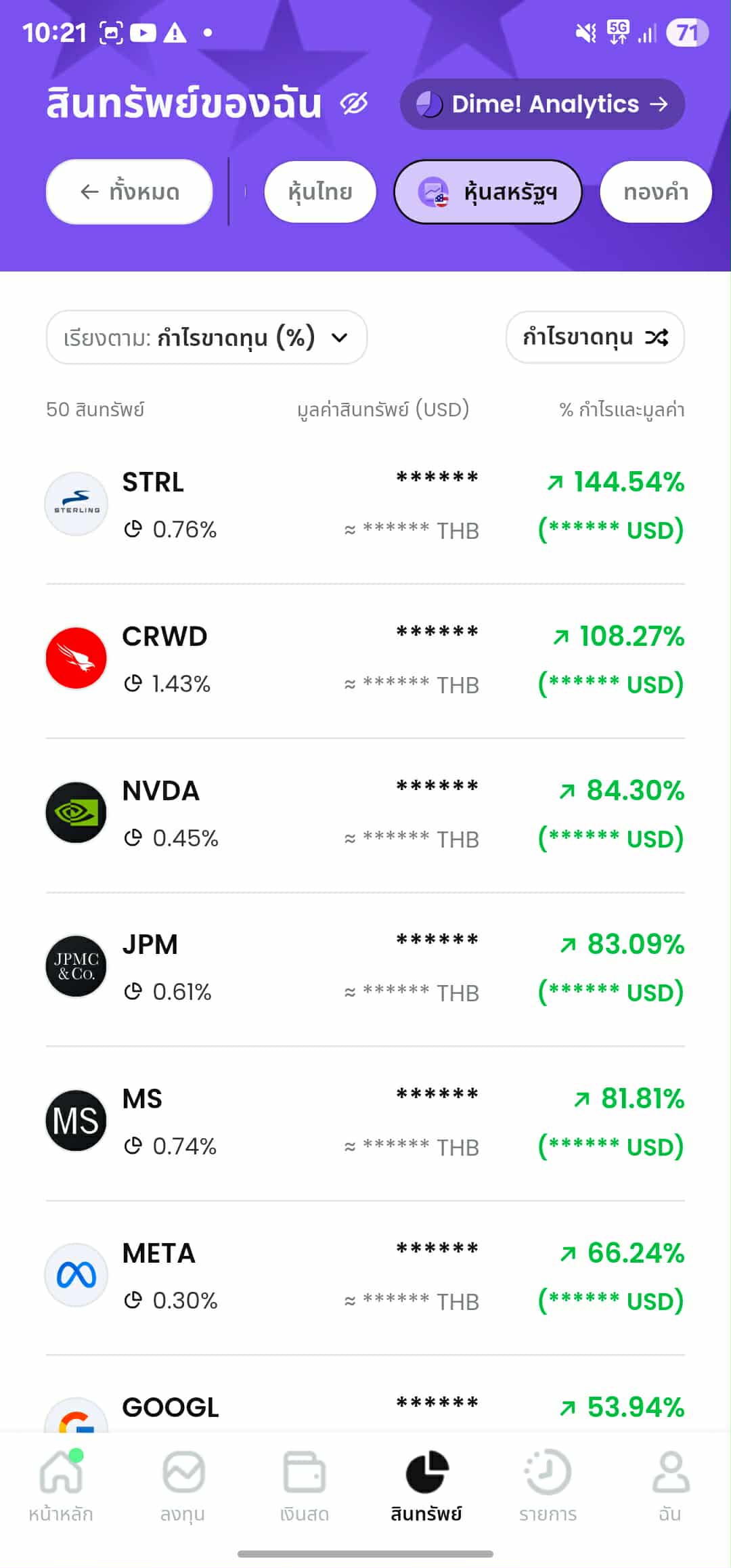Open the CRWD holding
Screen dimensions: 731x1568
[365, 659]
